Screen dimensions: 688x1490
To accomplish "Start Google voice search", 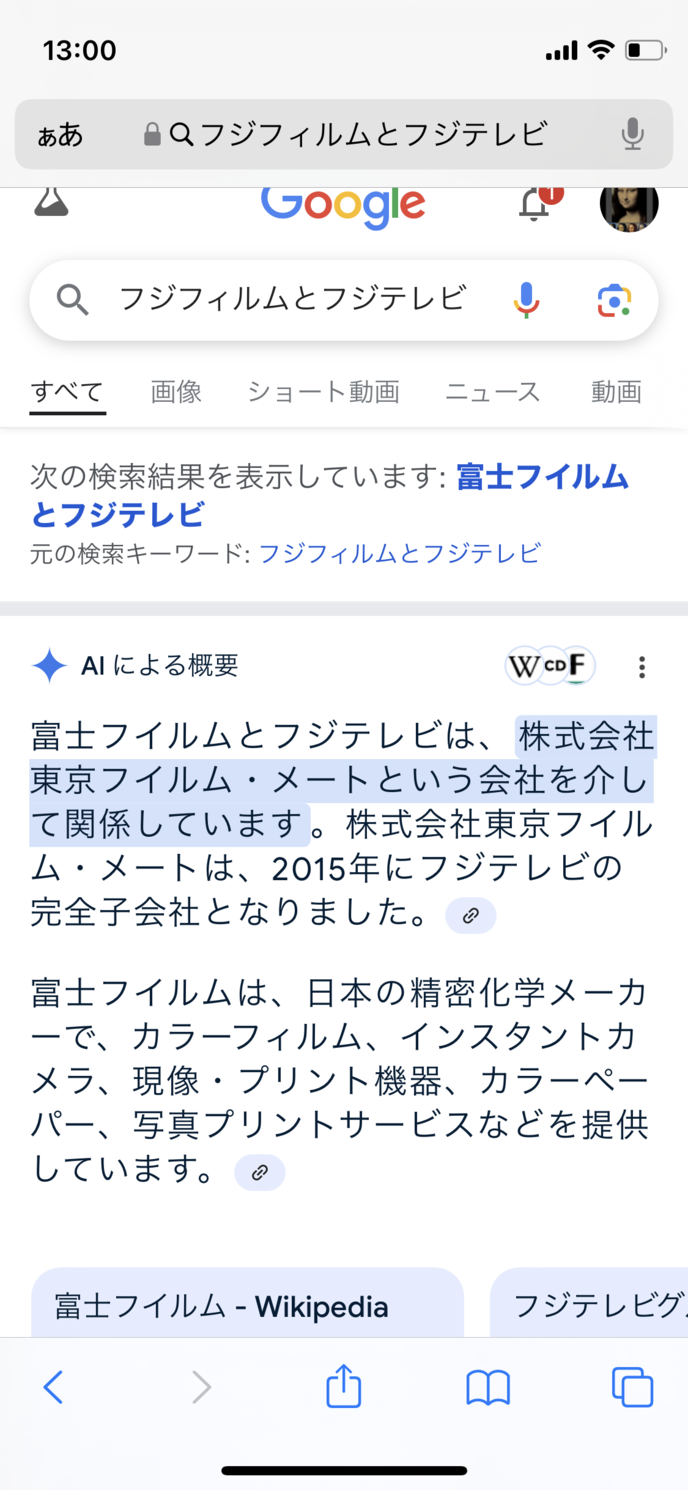I will click(526, 300).
